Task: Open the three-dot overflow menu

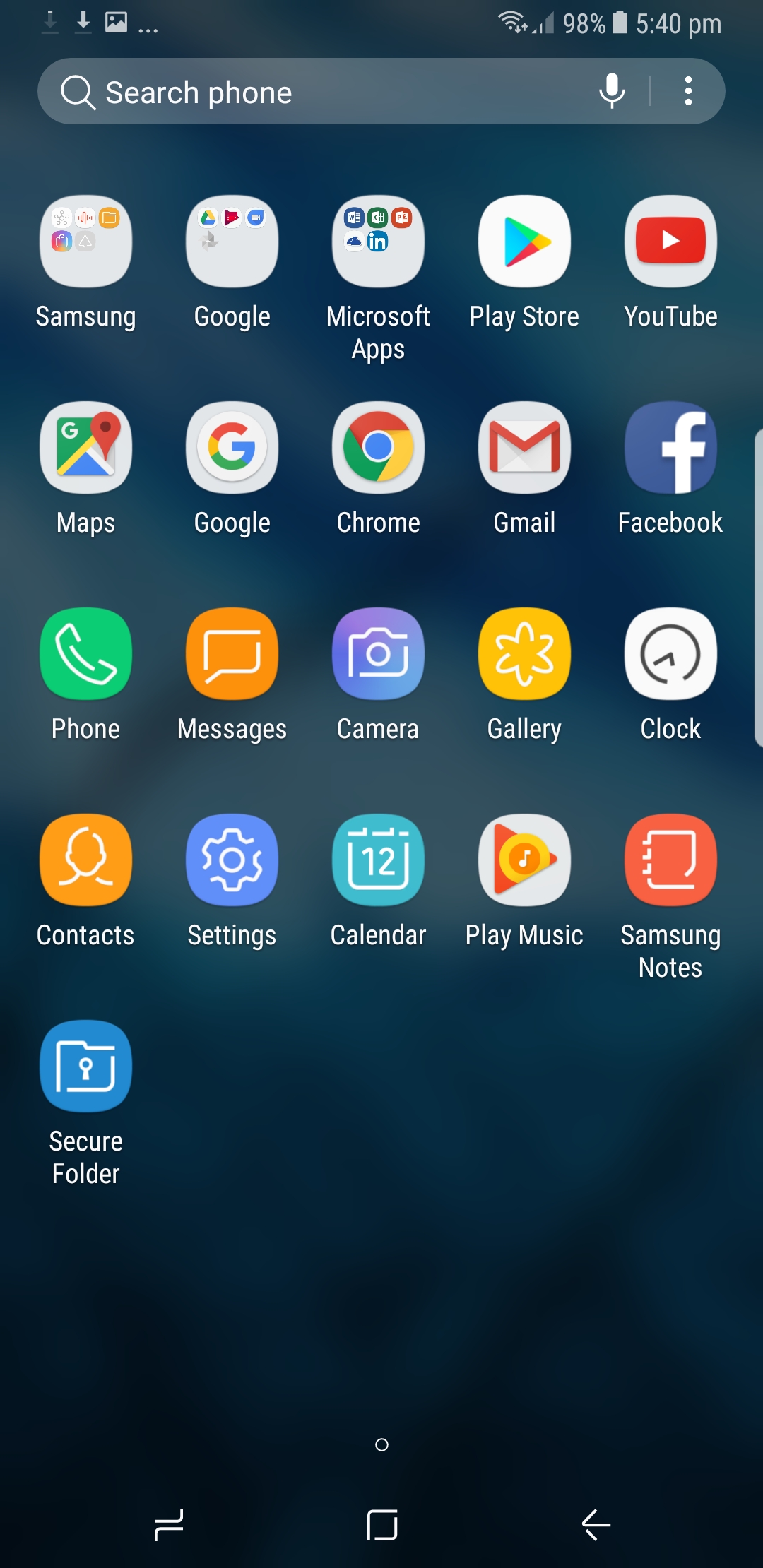Action: pos(688,91)
